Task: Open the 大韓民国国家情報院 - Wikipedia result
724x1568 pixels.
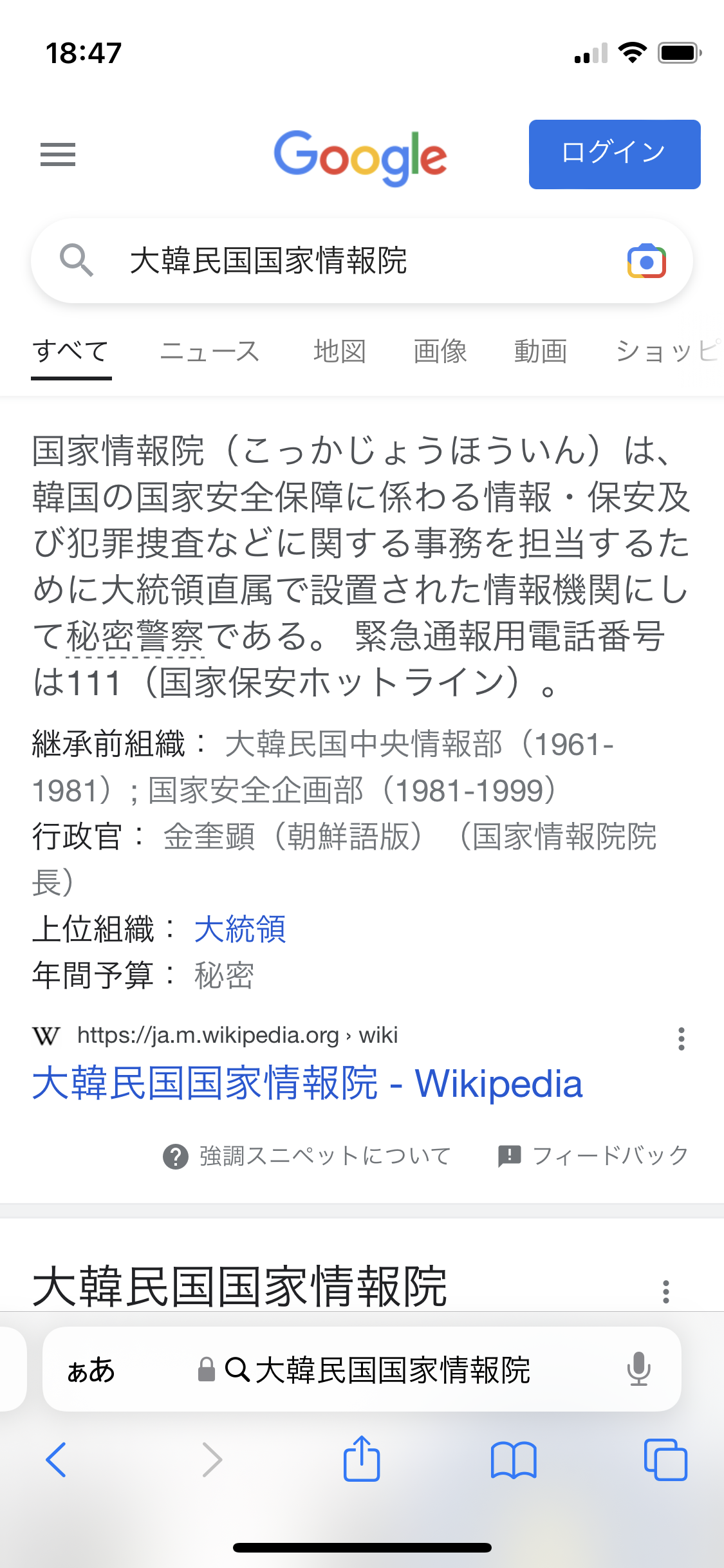Action: [x=307, y=1083]
